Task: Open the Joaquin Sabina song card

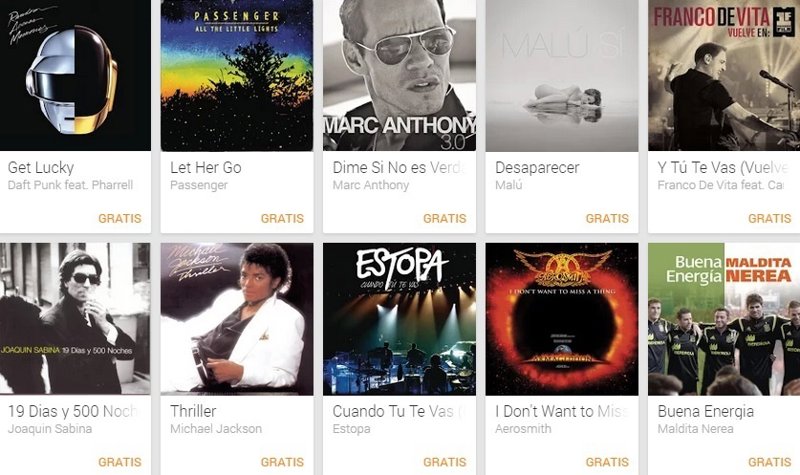Action: tap(75, 318)
